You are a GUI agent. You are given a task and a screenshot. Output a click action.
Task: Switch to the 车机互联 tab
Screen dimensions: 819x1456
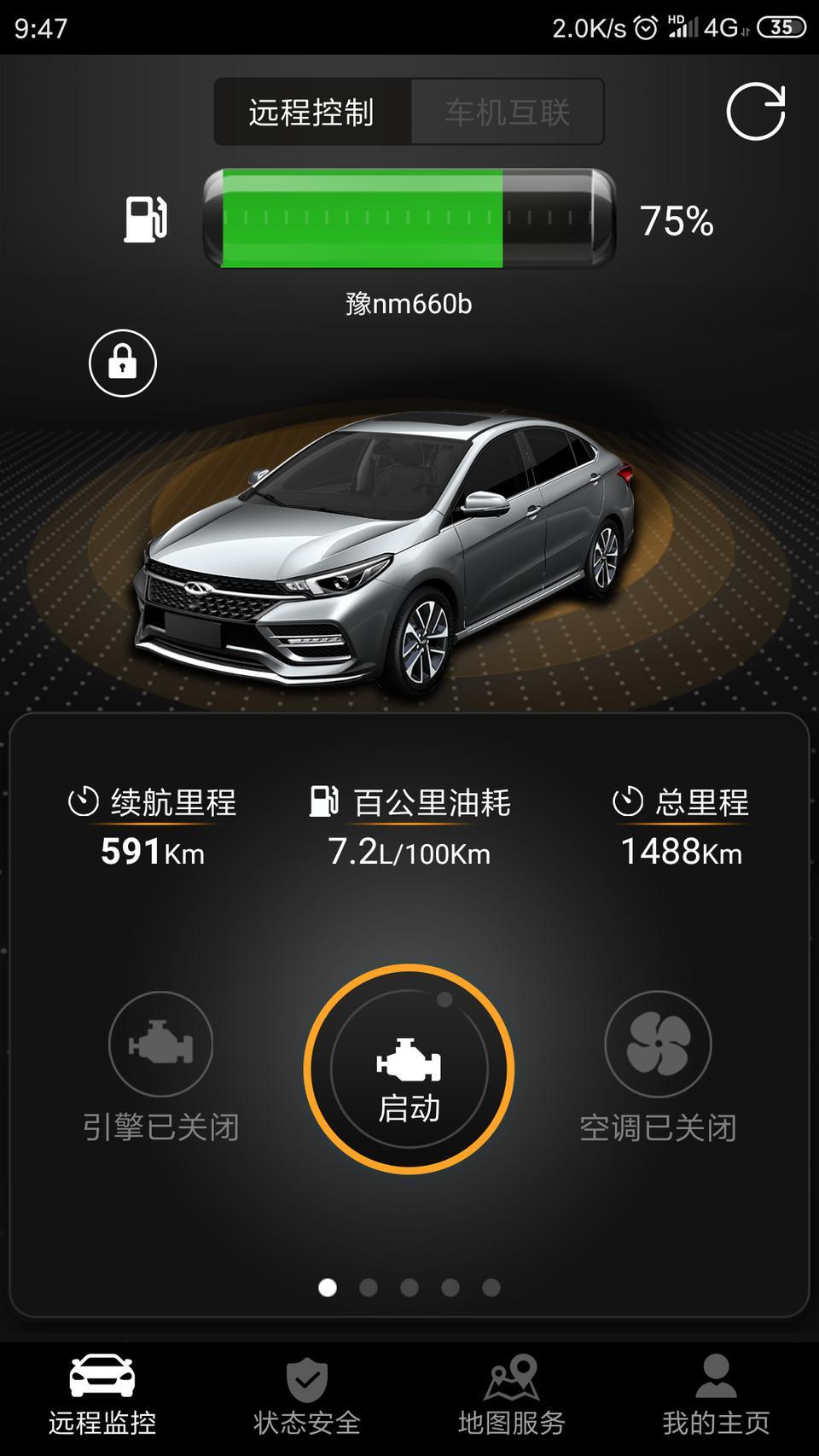507,112
